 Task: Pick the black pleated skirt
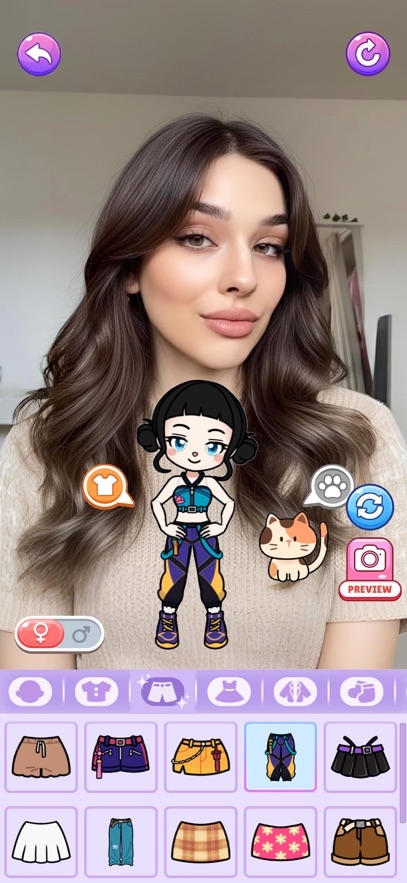click(x=360, y=757)
